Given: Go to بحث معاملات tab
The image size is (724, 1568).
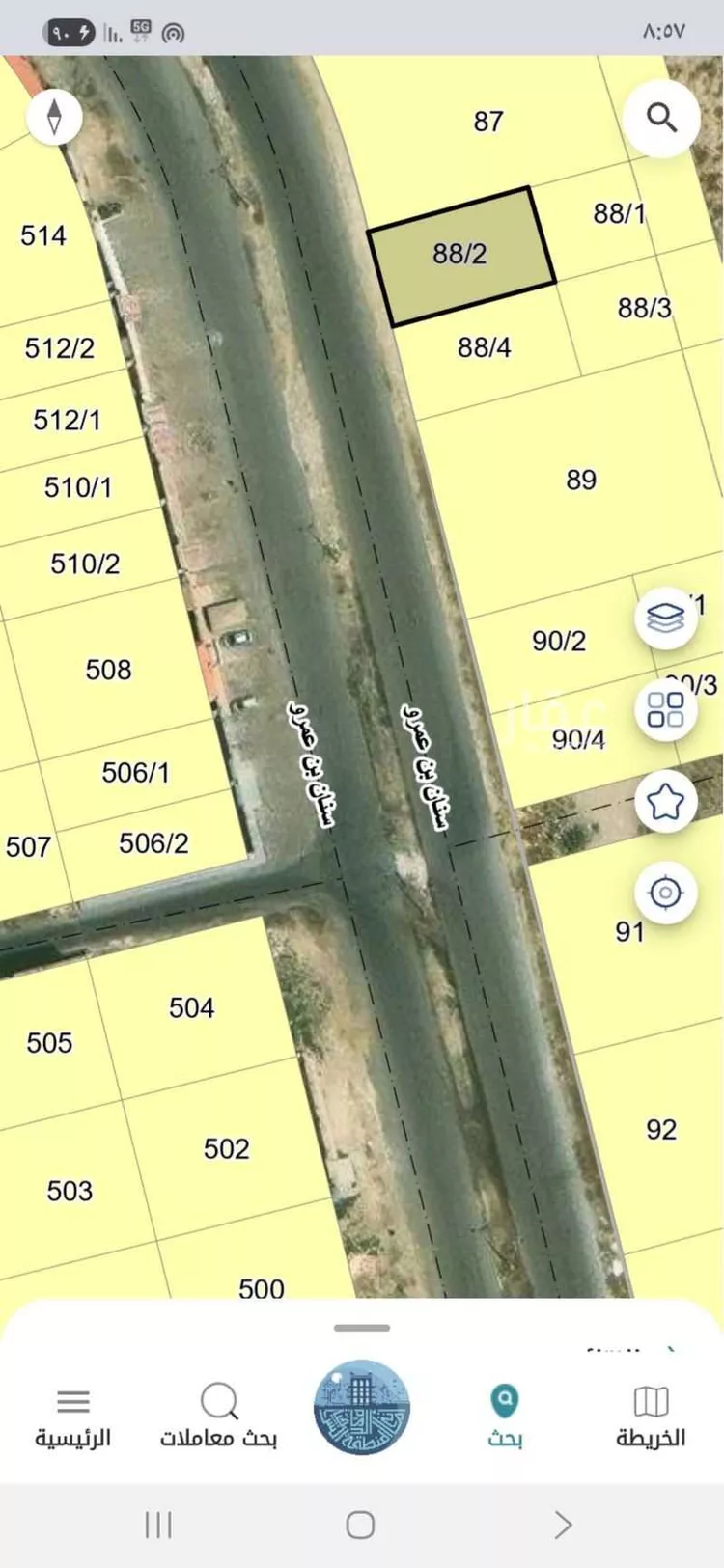Looking at the screenshot, I should click(219, 1417).
